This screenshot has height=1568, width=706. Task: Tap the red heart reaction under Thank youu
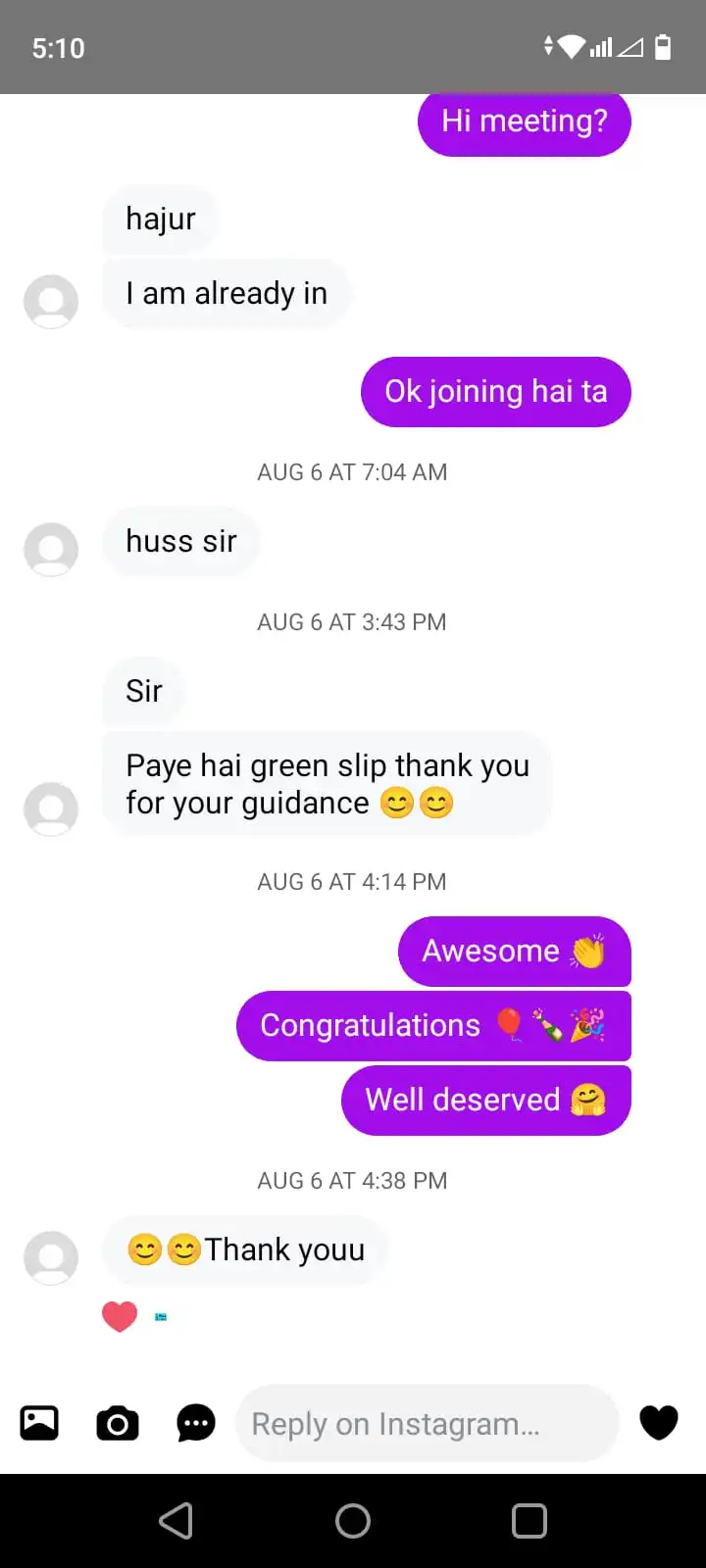(x=120, y=1316)
